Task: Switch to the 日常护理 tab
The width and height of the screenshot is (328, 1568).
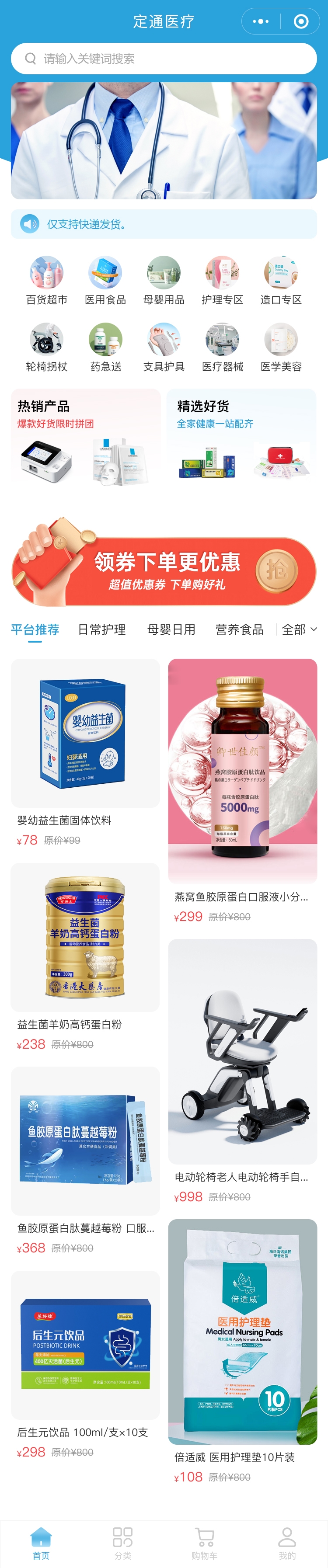Action: coord(101,629)
